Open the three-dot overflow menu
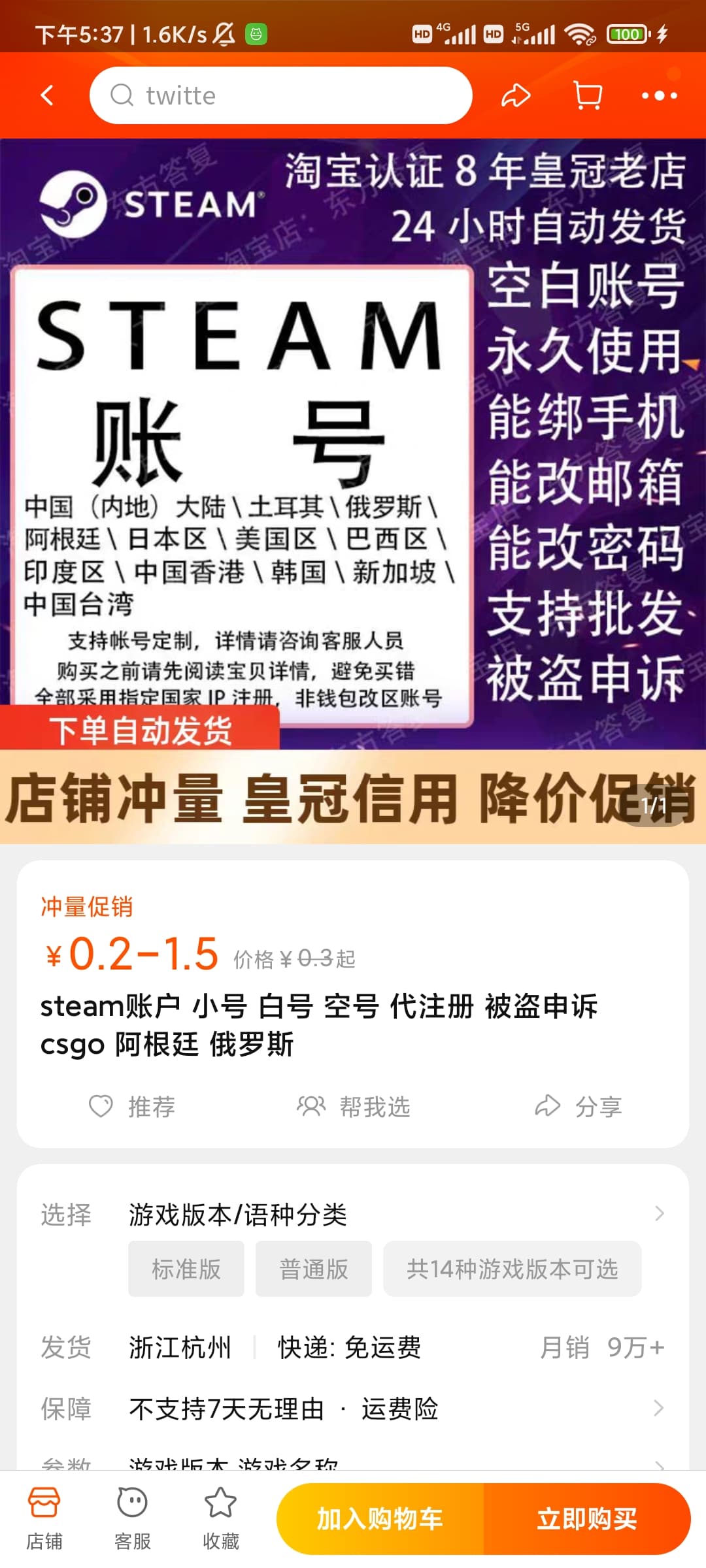The height and width of the screenshot is (1568, 706). [659, 95]
